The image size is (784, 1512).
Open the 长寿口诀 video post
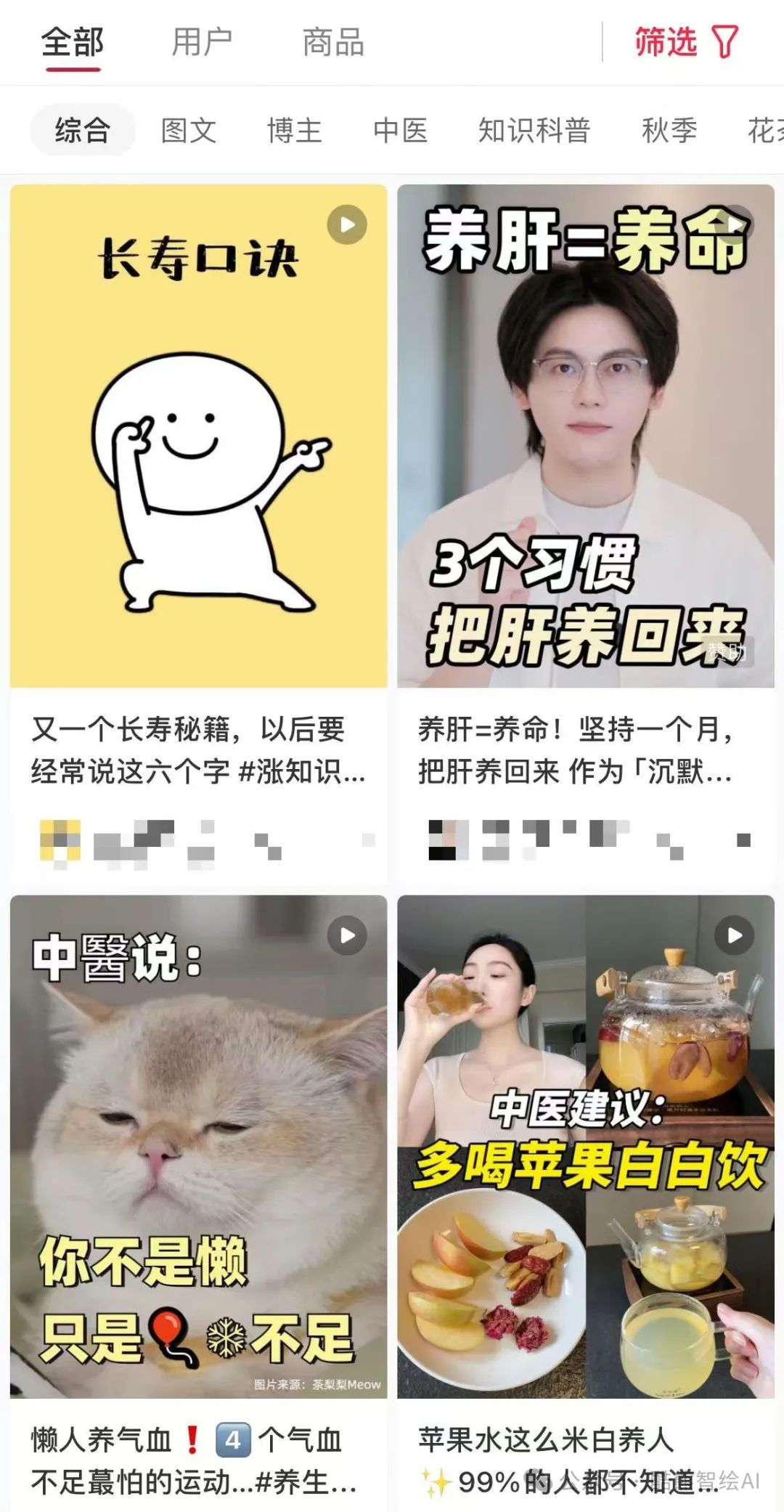point(198,436)
